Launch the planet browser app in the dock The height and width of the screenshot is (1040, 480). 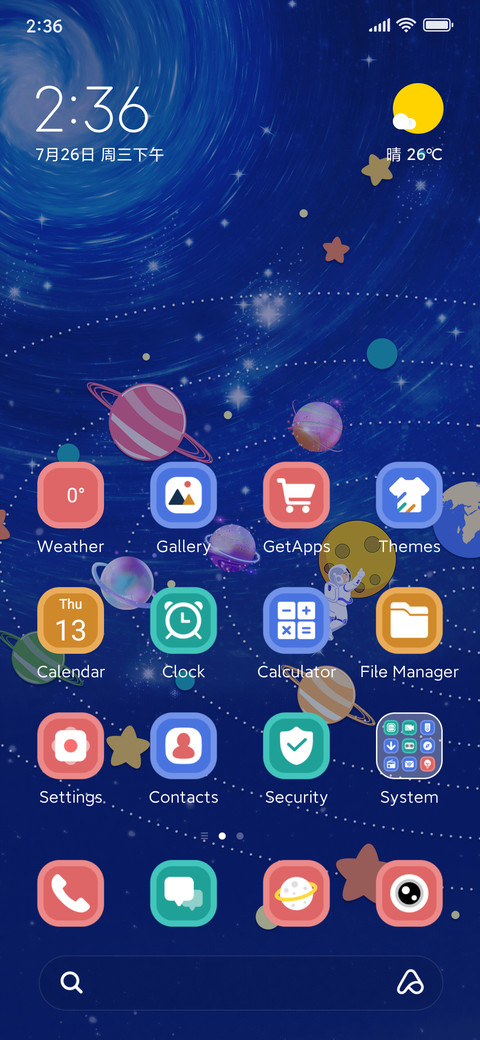296,893
